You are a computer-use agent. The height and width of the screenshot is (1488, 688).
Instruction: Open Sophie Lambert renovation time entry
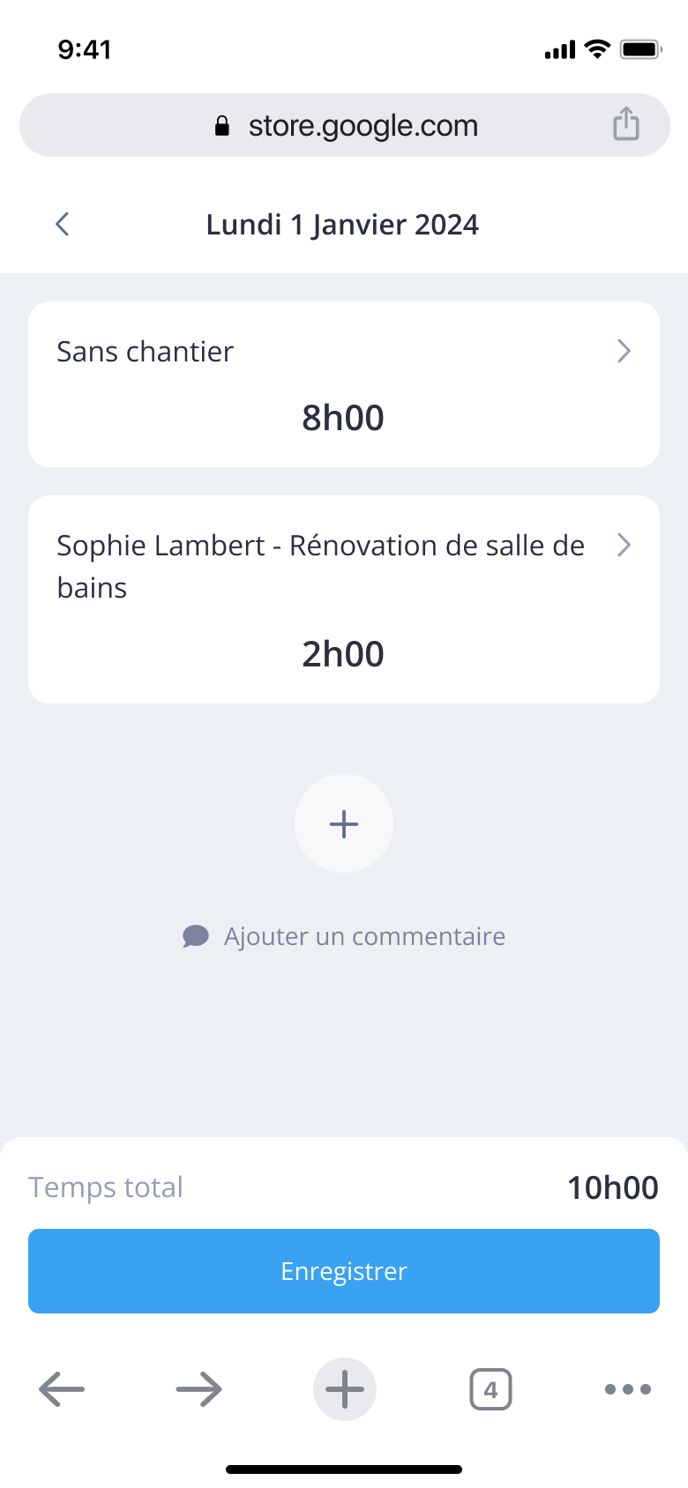[x=344, y=599]
